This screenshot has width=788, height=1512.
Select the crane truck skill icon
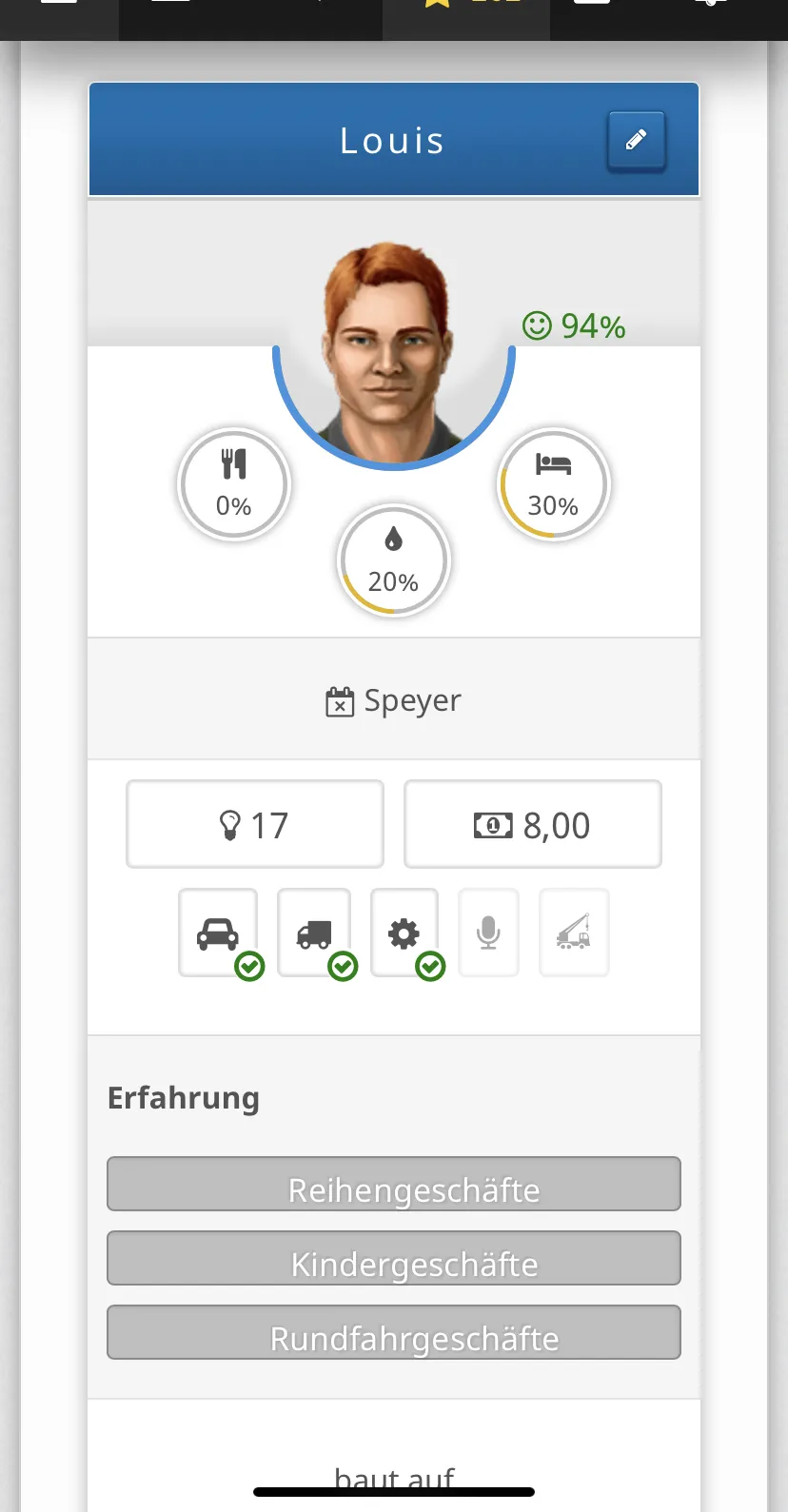pos(573,933)
